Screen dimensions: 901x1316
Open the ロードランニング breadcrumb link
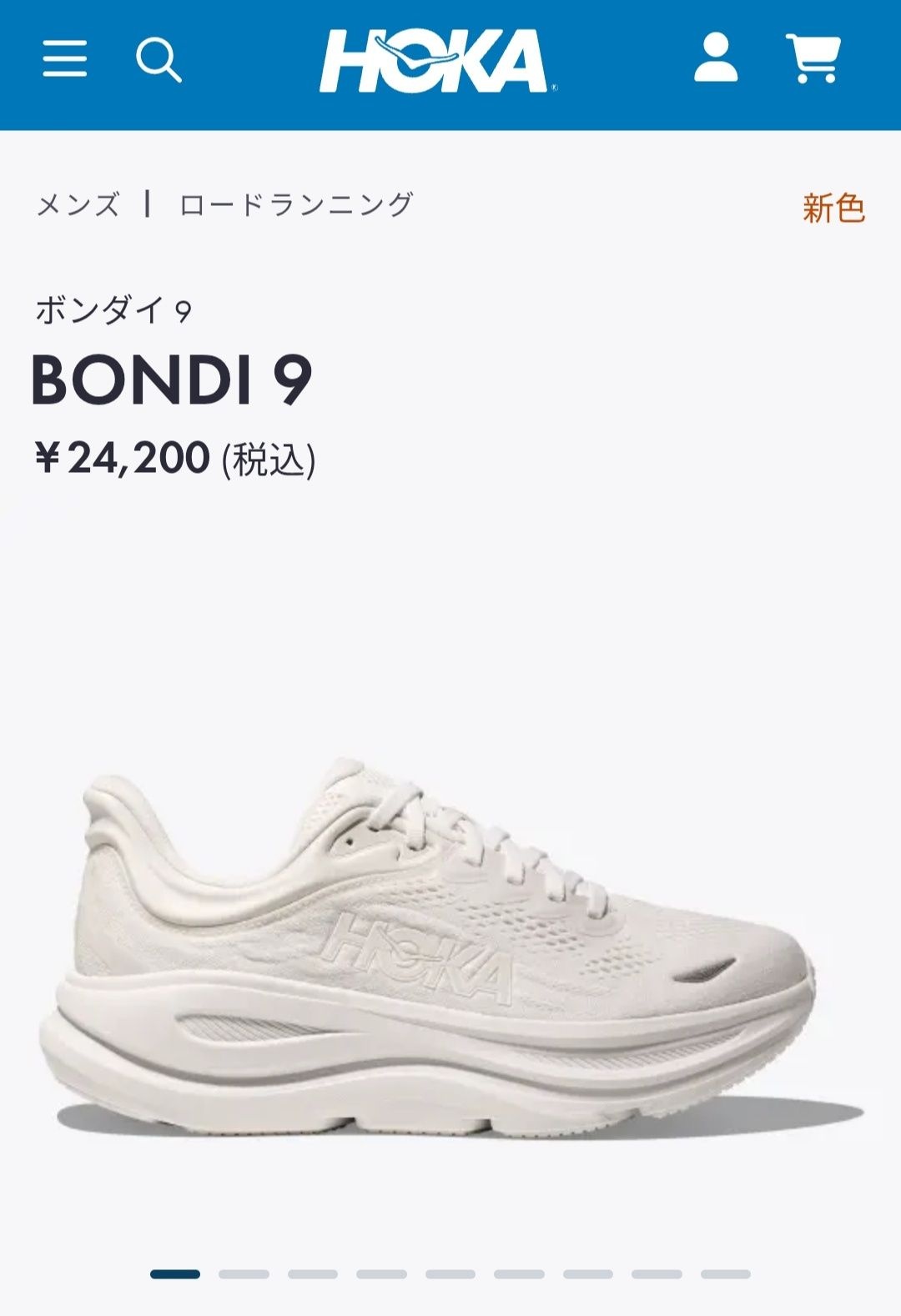point(296,204)
